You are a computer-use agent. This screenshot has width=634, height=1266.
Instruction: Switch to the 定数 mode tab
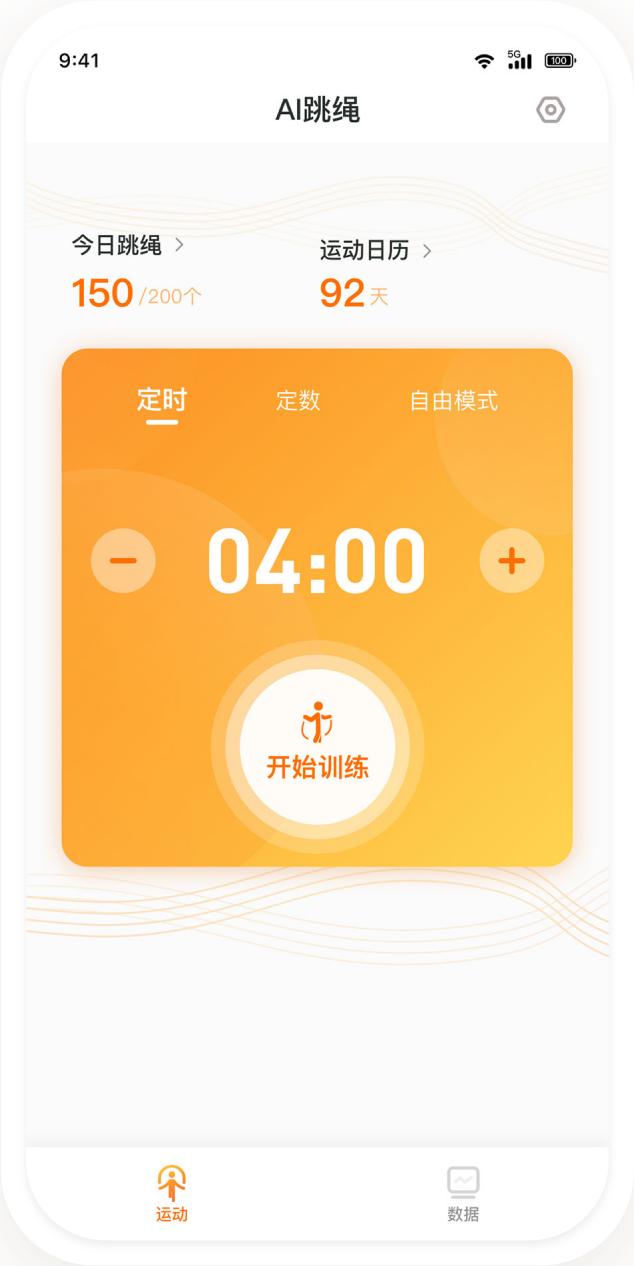click(298, 401)
